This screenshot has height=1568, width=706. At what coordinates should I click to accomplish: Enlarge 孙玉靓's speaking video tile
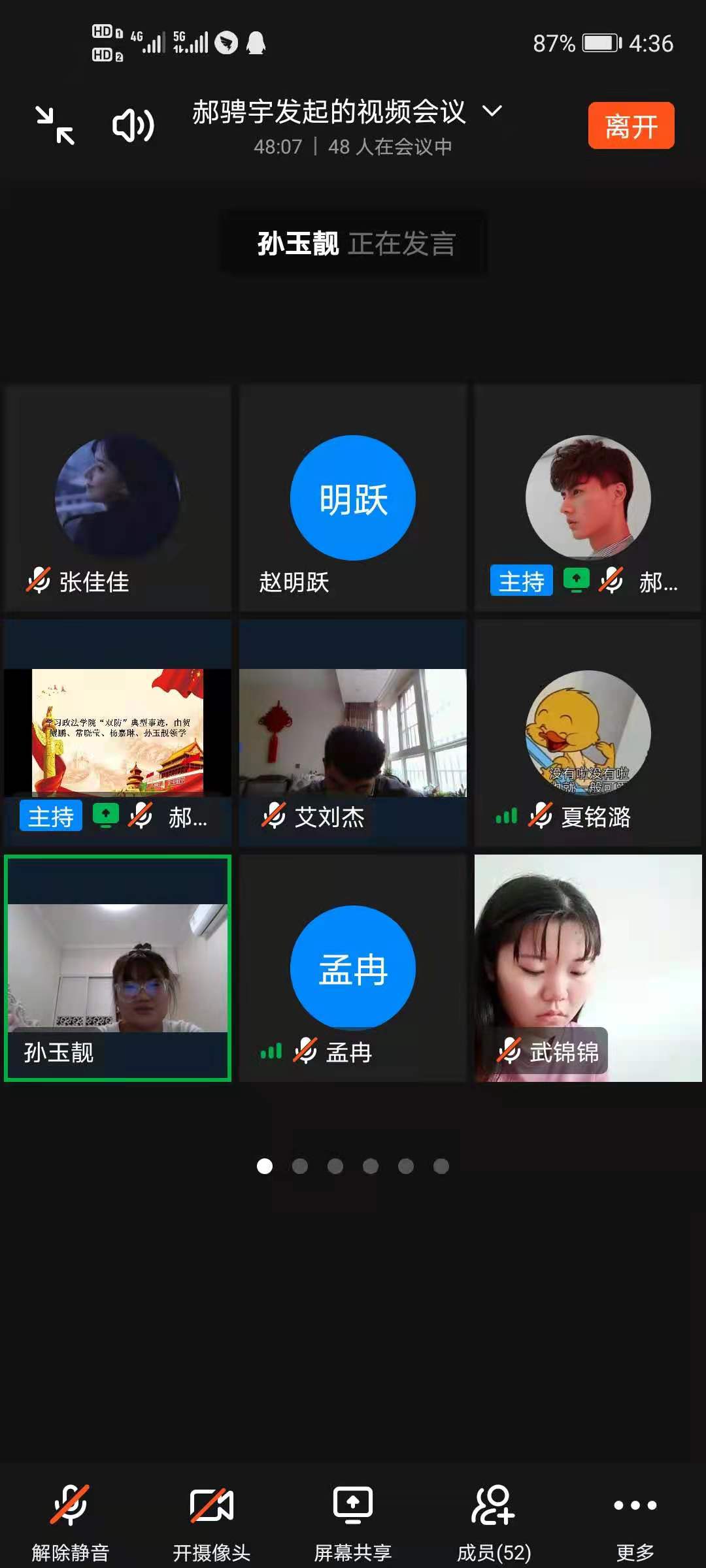118,967
